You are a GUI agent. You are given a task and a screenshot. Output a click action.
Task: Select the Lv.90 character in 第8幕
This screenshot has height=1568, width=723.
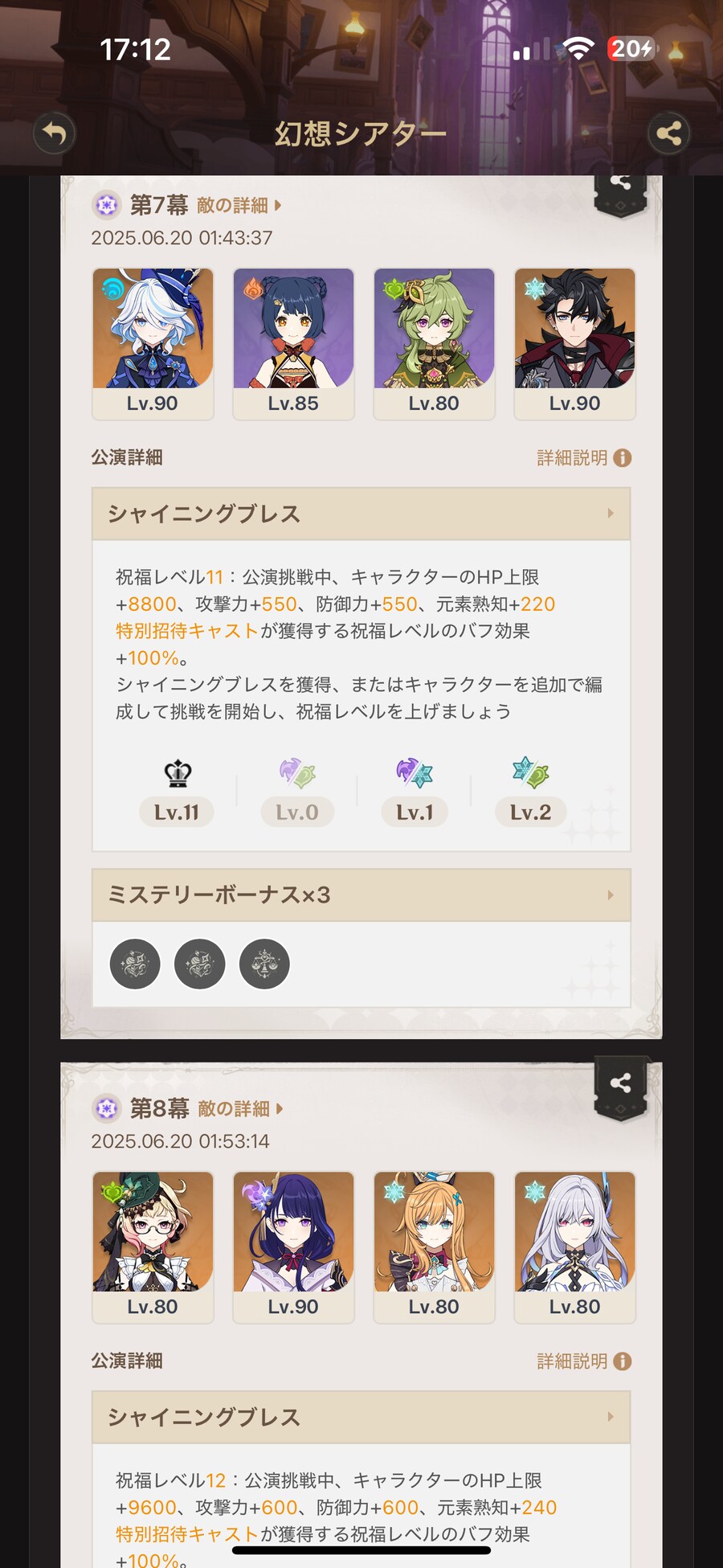(293, 1247)
